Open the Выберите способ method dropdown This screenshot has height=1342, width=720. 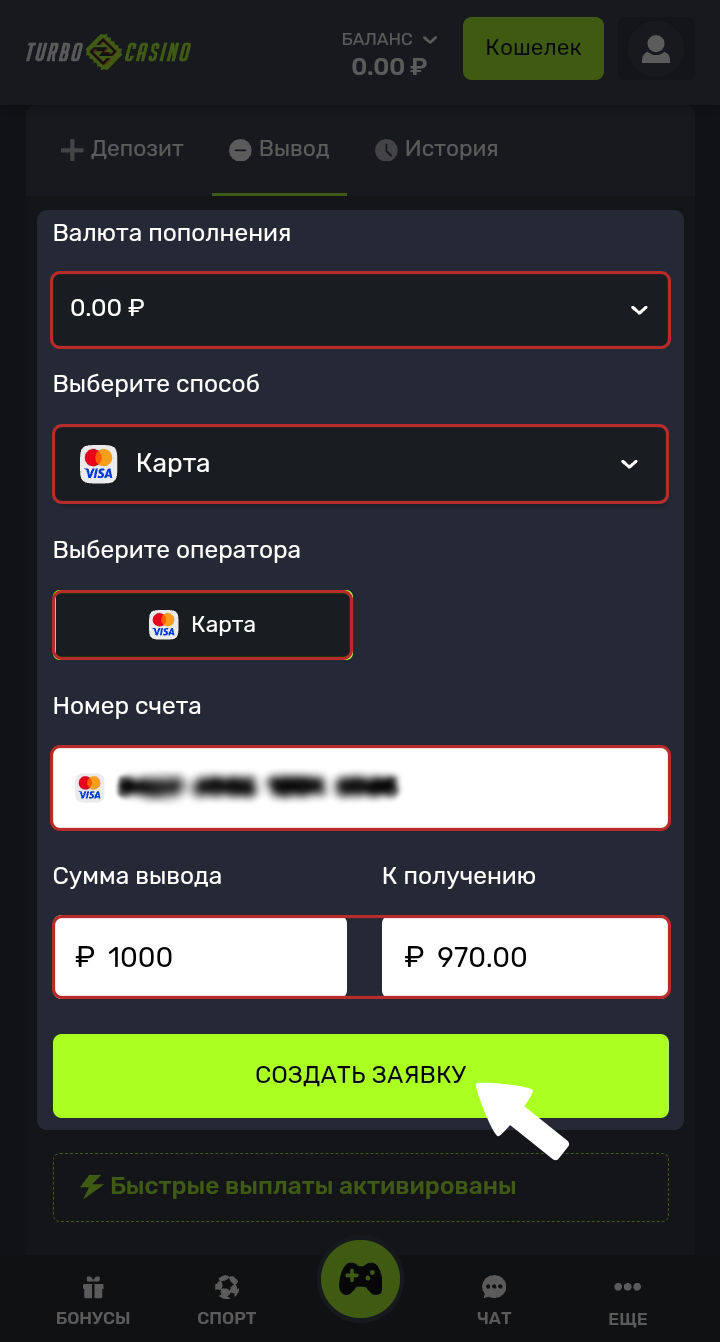(x=360, y=464)
